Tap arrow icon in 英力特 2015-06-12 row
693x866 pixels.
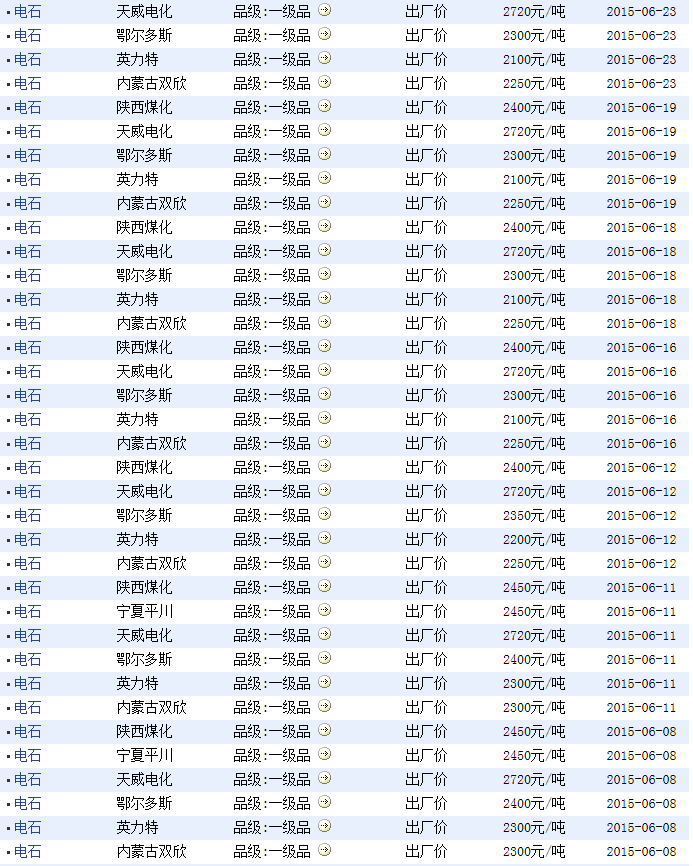click(324, 538)
